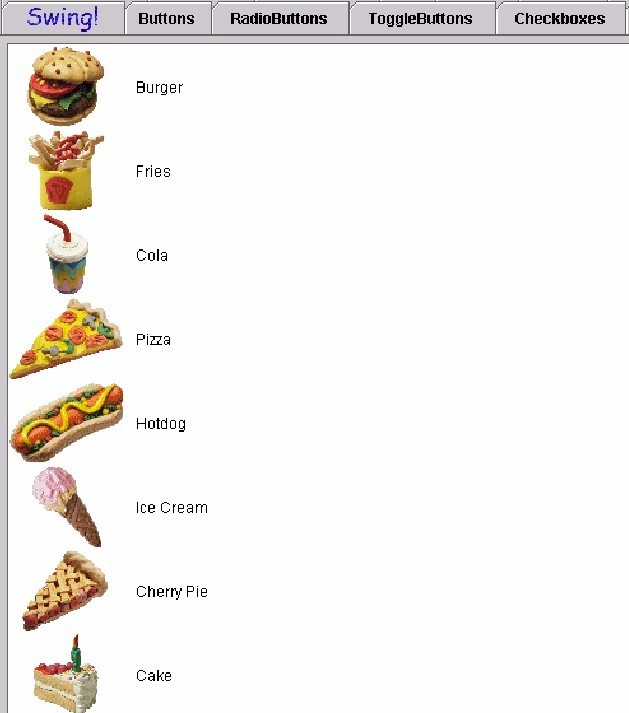Image resolution: width=629 pixels, height=713 pixels.
Task: Go to the ToggleButtons tab
Action: 420,19
